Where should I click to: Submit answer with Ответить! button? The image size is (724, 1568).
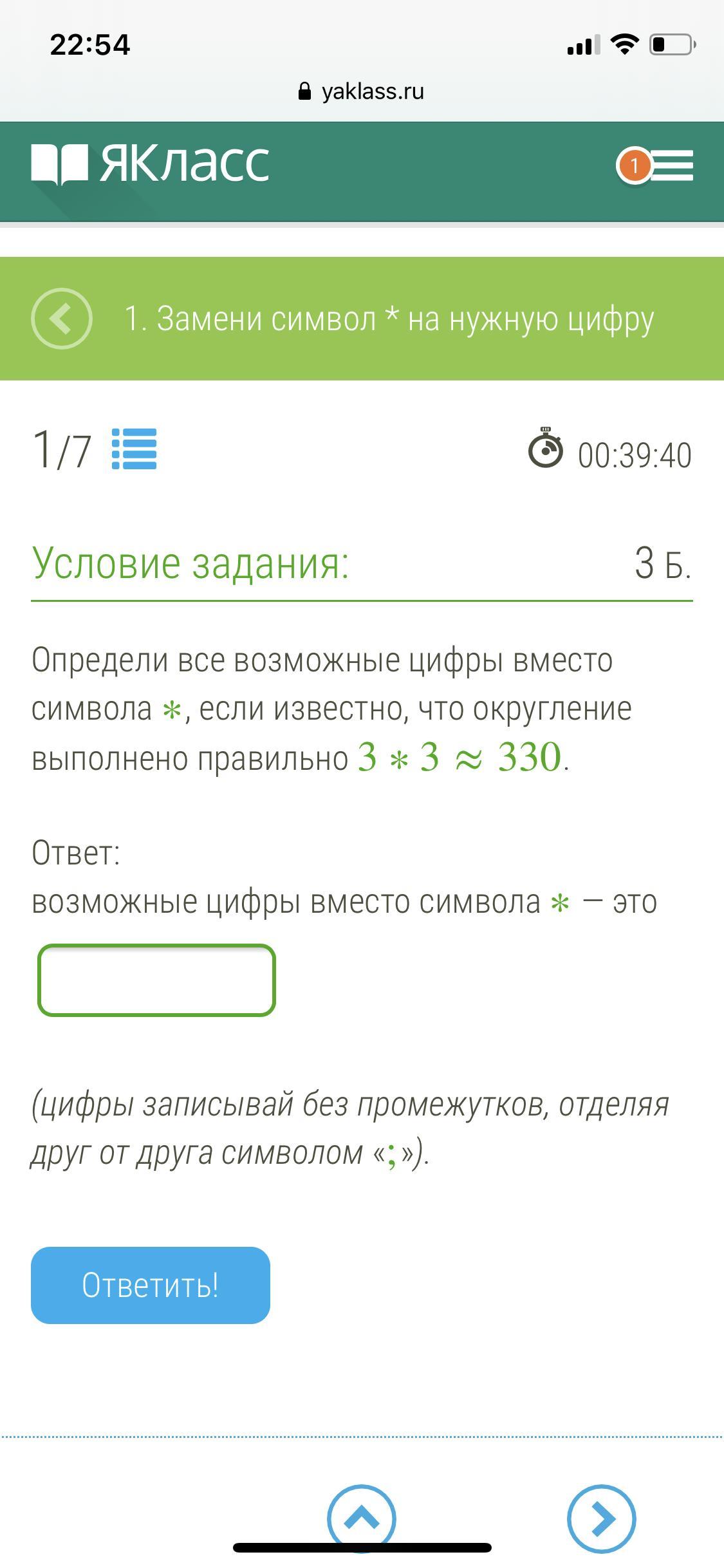coord(151,1285)
